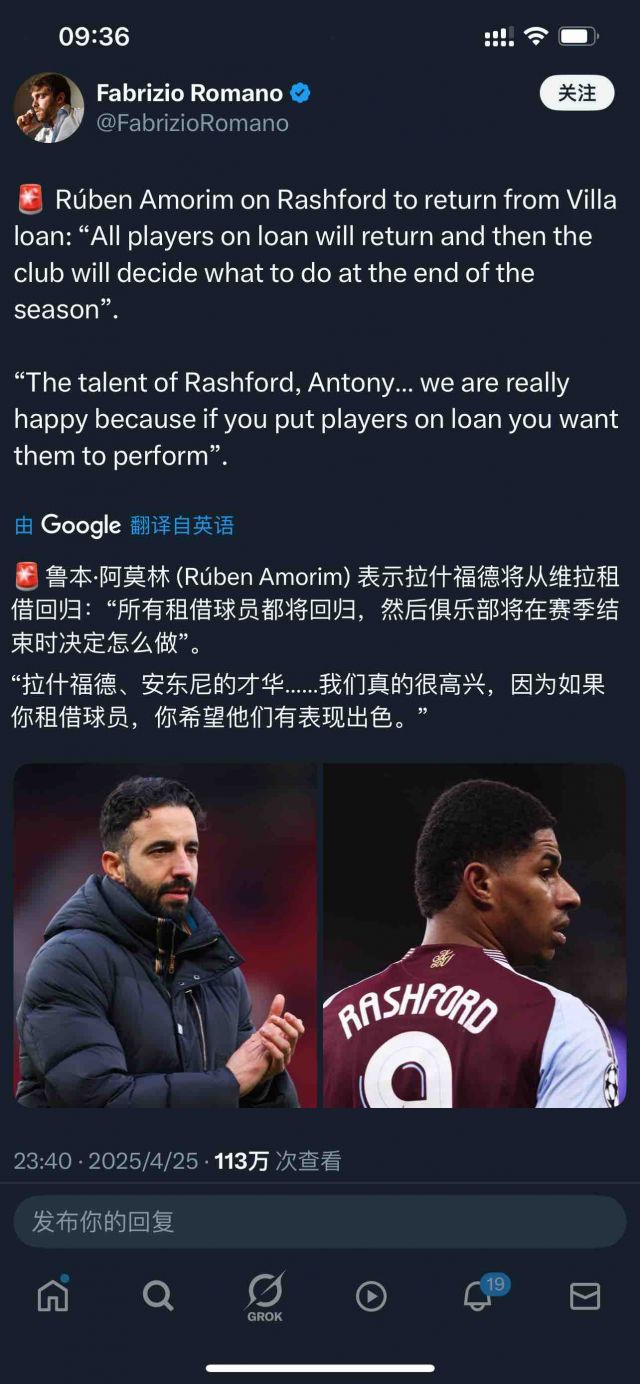This screenshot has height=1384, width=640.
Task: Open the messages envelope tab
Action: (x=585, y=1296)
